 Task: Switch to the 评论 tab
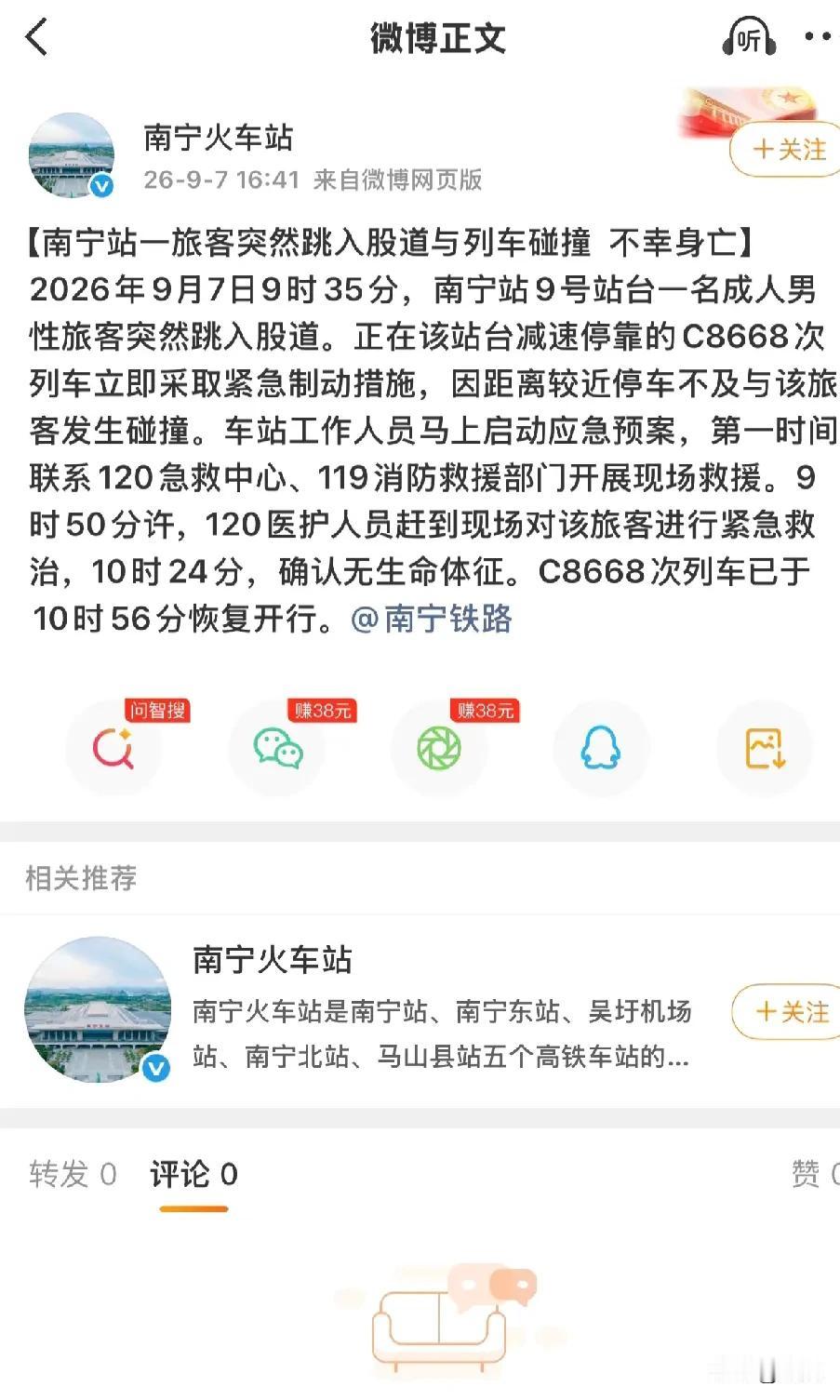click(193, 1174)
